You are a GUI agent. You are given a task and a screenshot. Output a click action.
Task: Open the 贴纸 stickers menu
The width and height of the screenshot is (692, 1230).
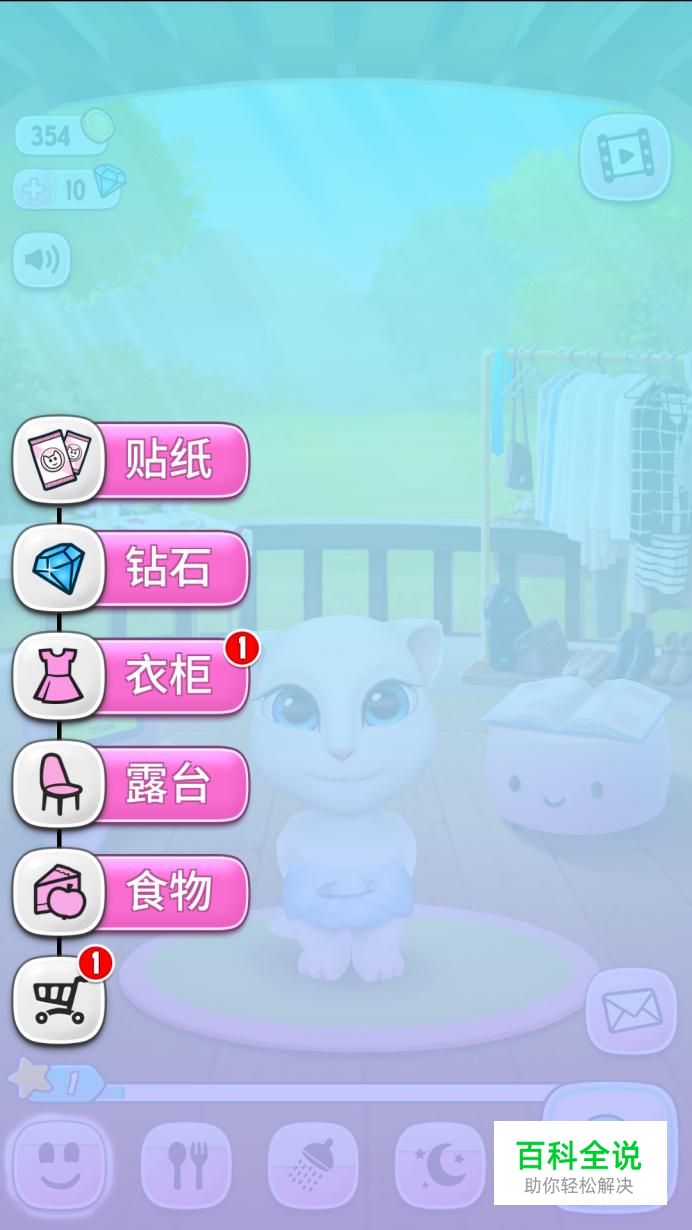pos(131,460)
